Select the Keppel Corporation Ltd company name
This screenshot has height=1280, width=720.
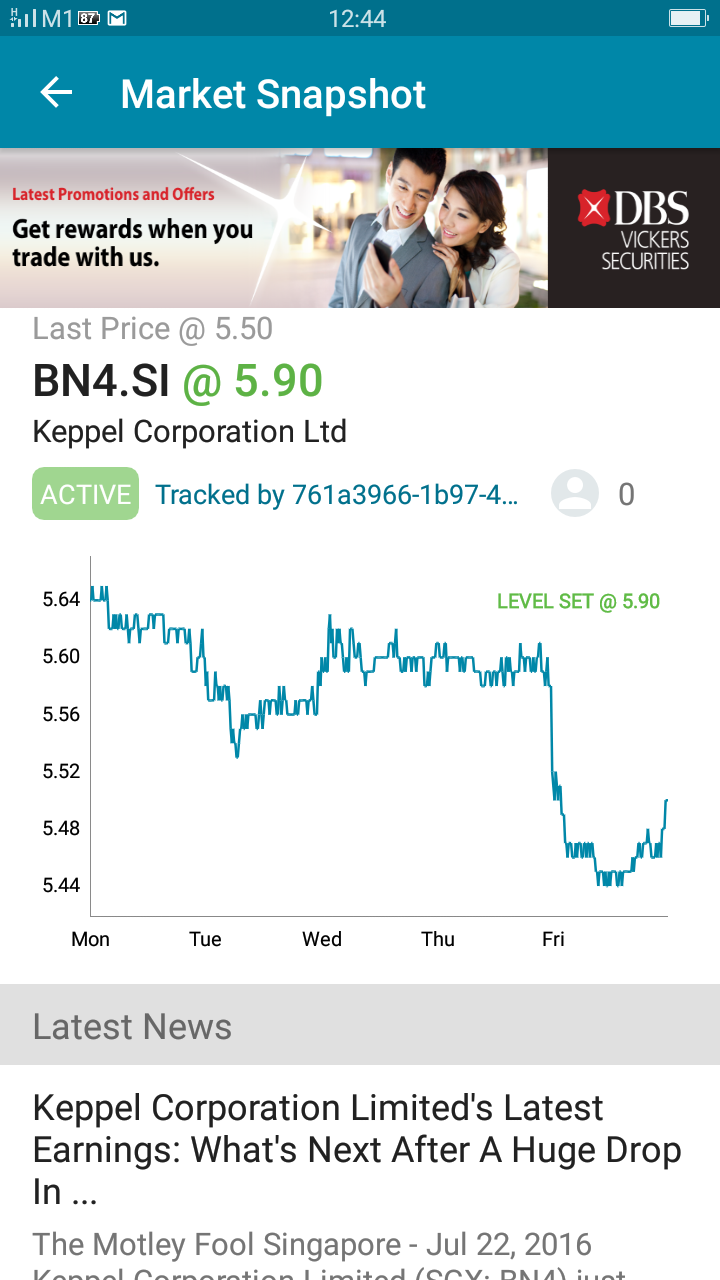[190, 432]
